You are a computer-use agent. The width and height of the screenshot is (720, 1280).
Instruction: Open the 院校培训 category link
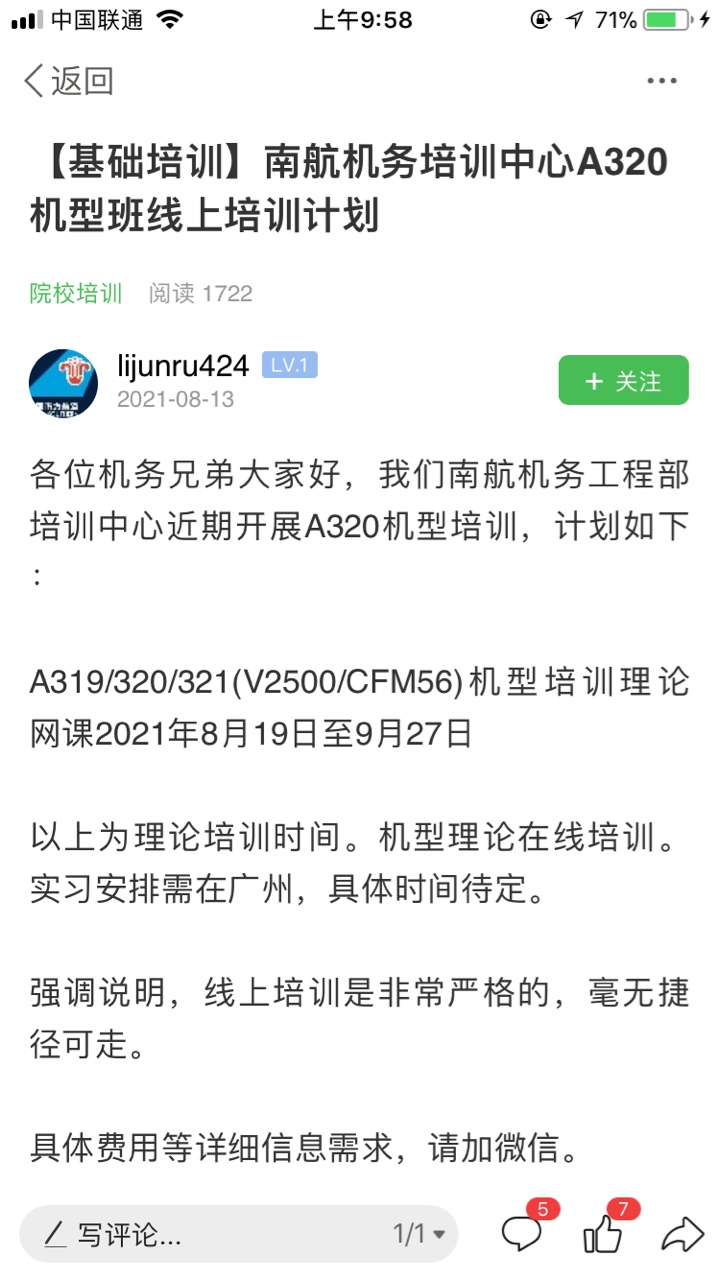76,293
